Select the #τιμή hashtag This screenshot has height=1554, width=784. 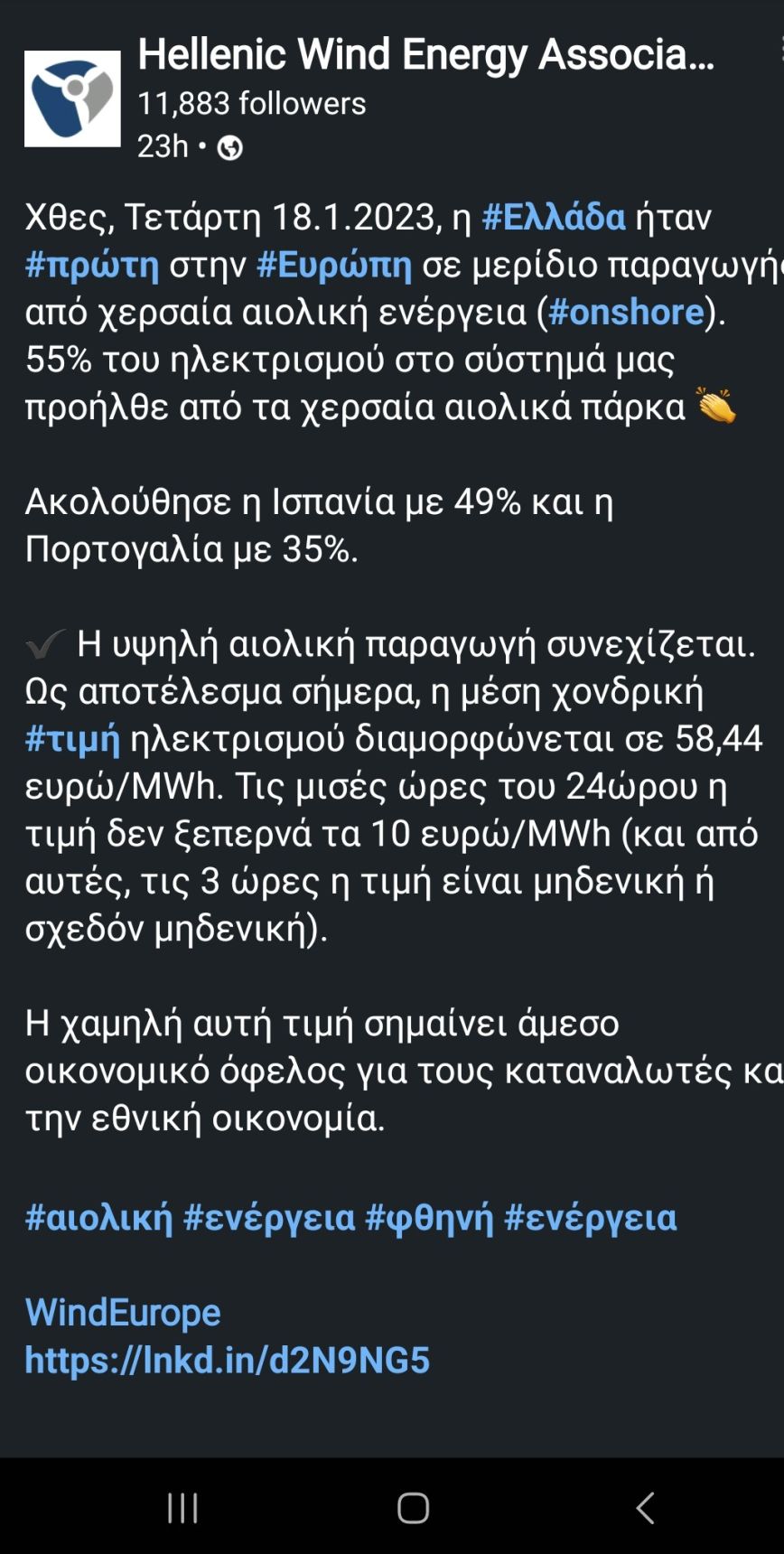click(x=72, y=738)
